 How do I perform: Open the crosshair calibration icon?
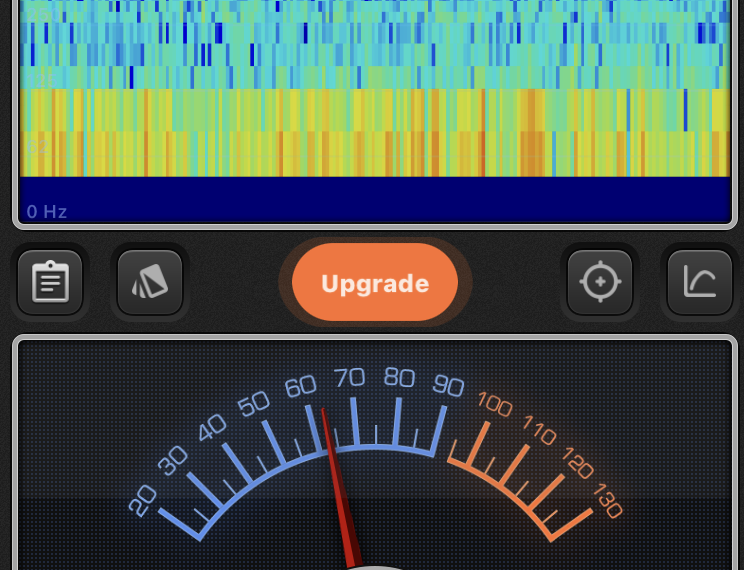coord(600,282)
